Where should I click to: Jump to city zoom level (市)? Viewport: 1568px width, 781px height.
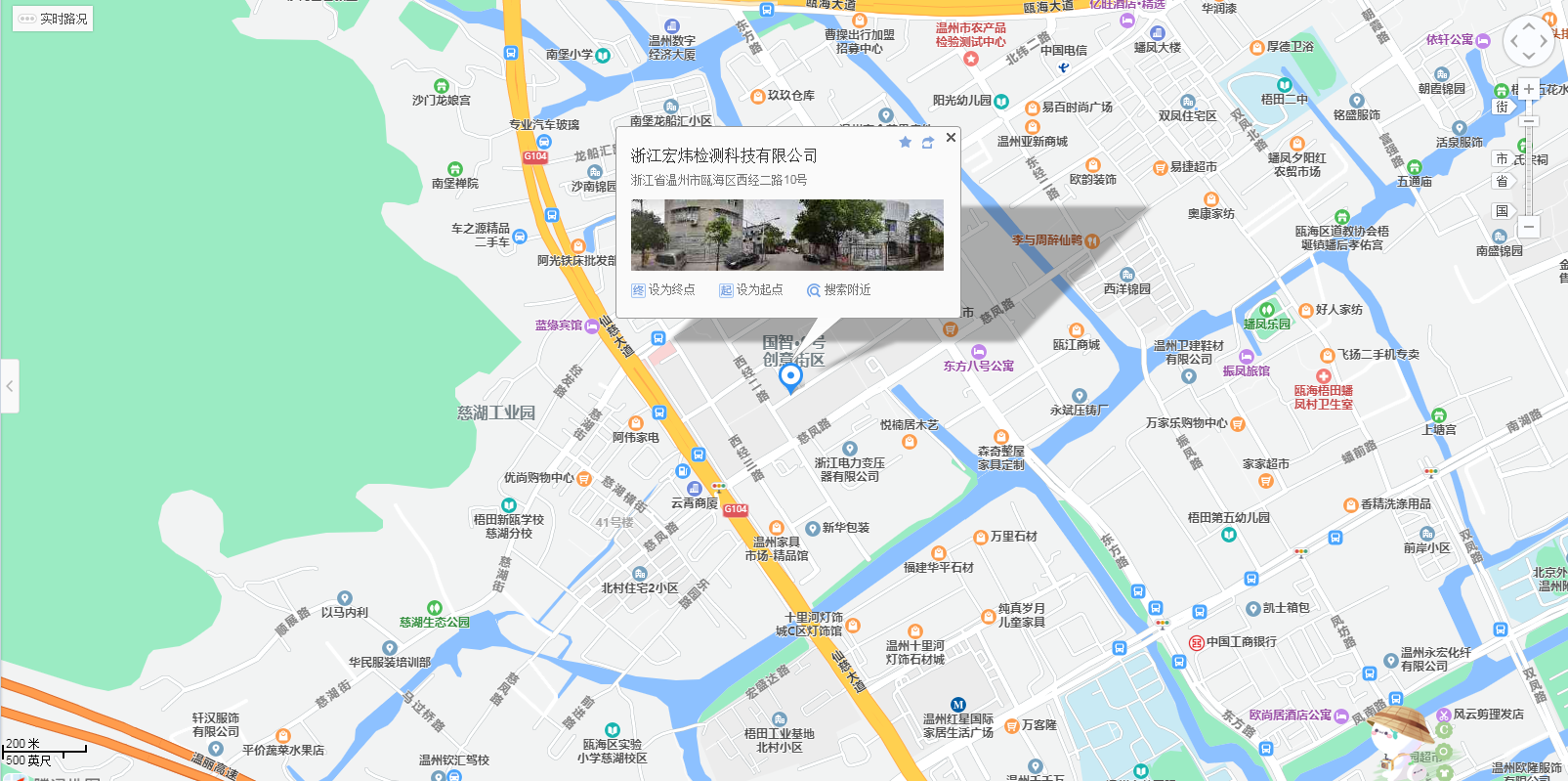[x=1502, y=159]
